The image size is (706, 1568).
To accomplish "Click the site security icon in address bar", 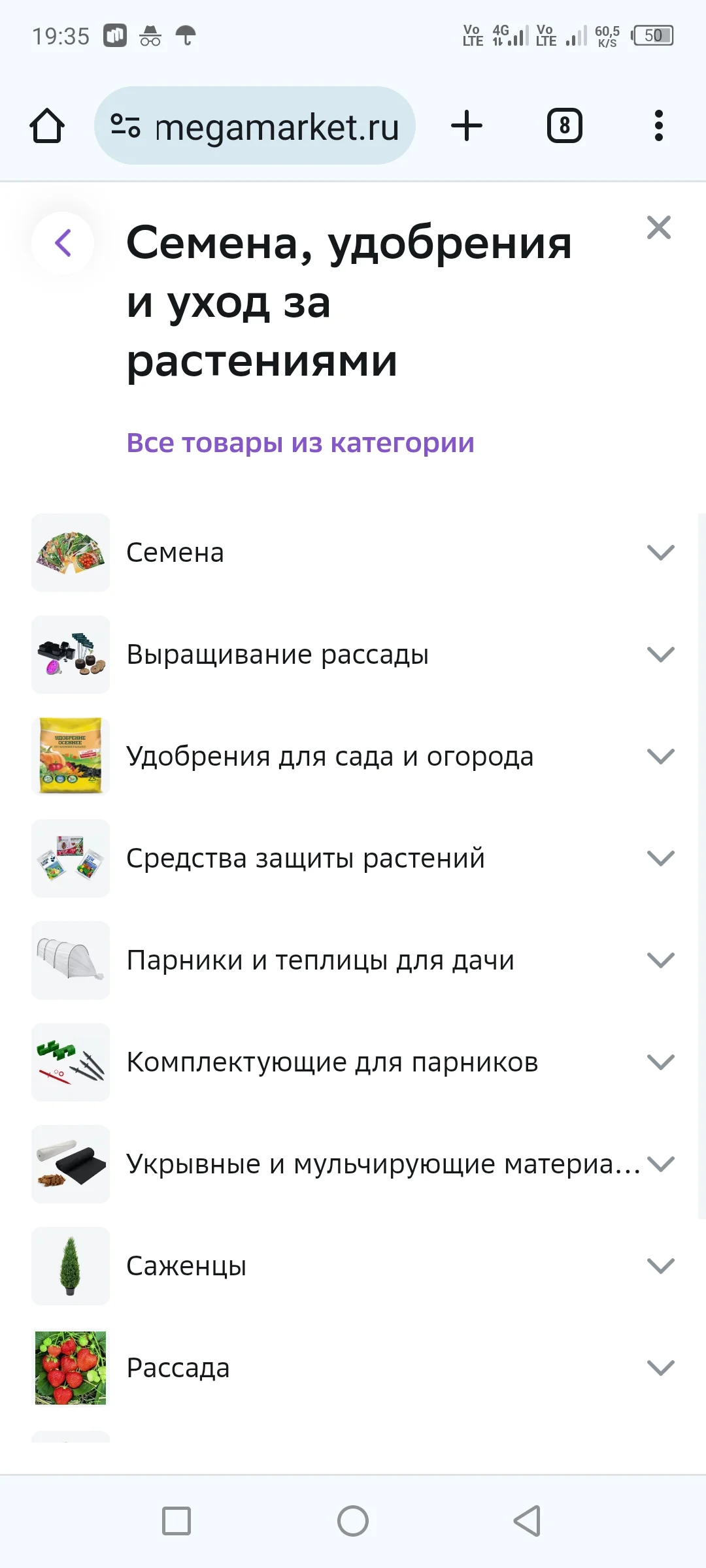I will pos(128,125).
